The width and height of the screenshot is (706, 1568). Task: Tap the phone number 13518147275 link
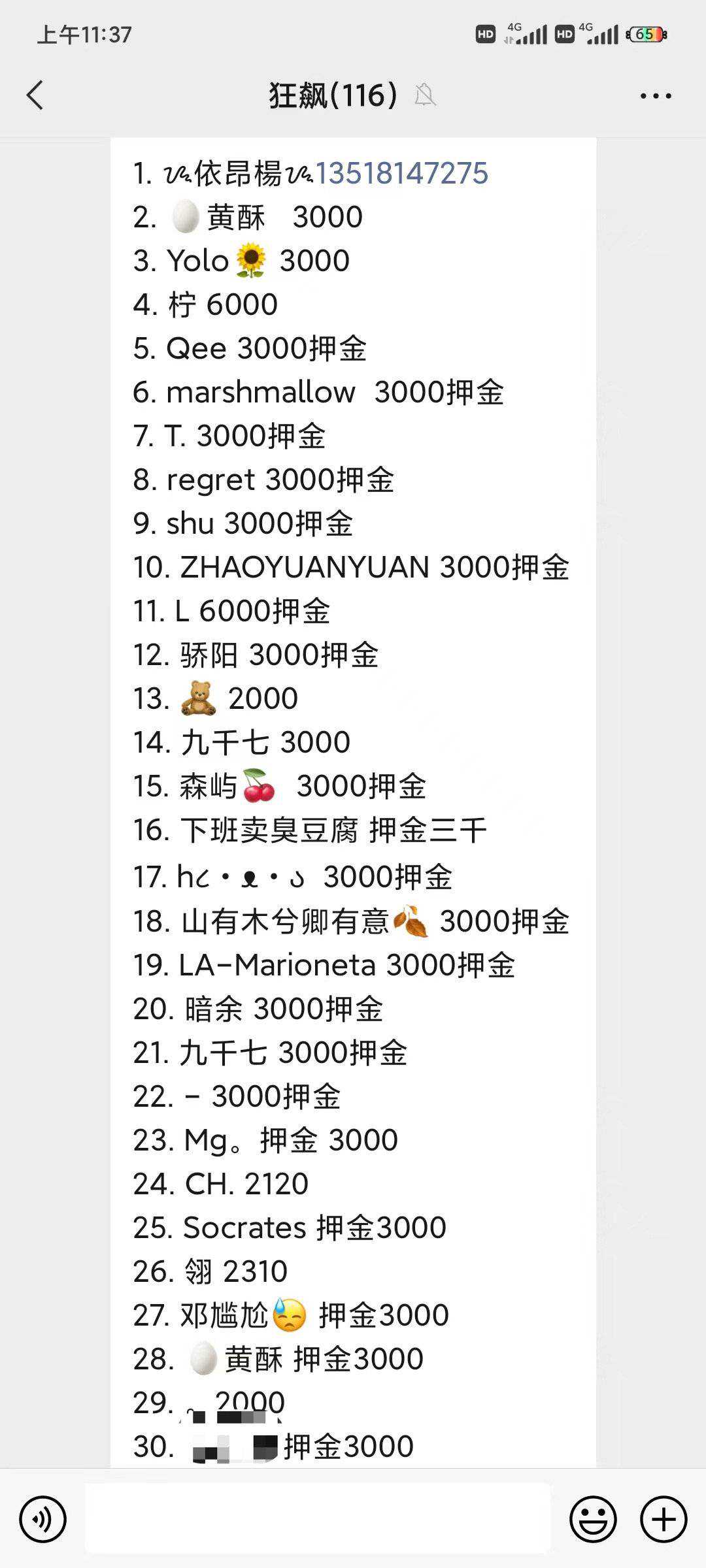click(x=401, y=173)
